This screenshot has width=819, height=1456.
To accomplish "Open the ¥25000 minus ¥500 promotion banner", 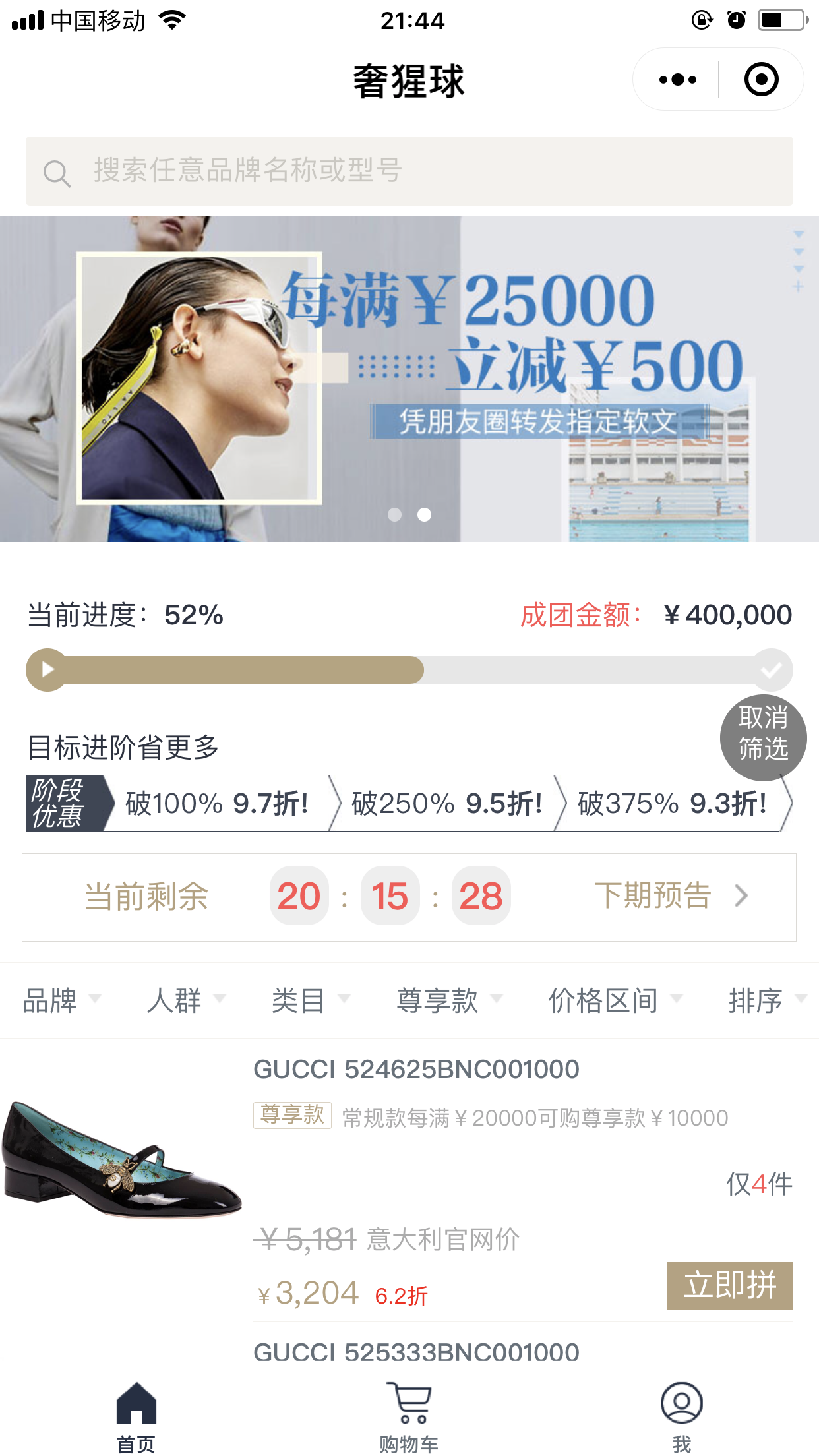I will coord(409,379).
